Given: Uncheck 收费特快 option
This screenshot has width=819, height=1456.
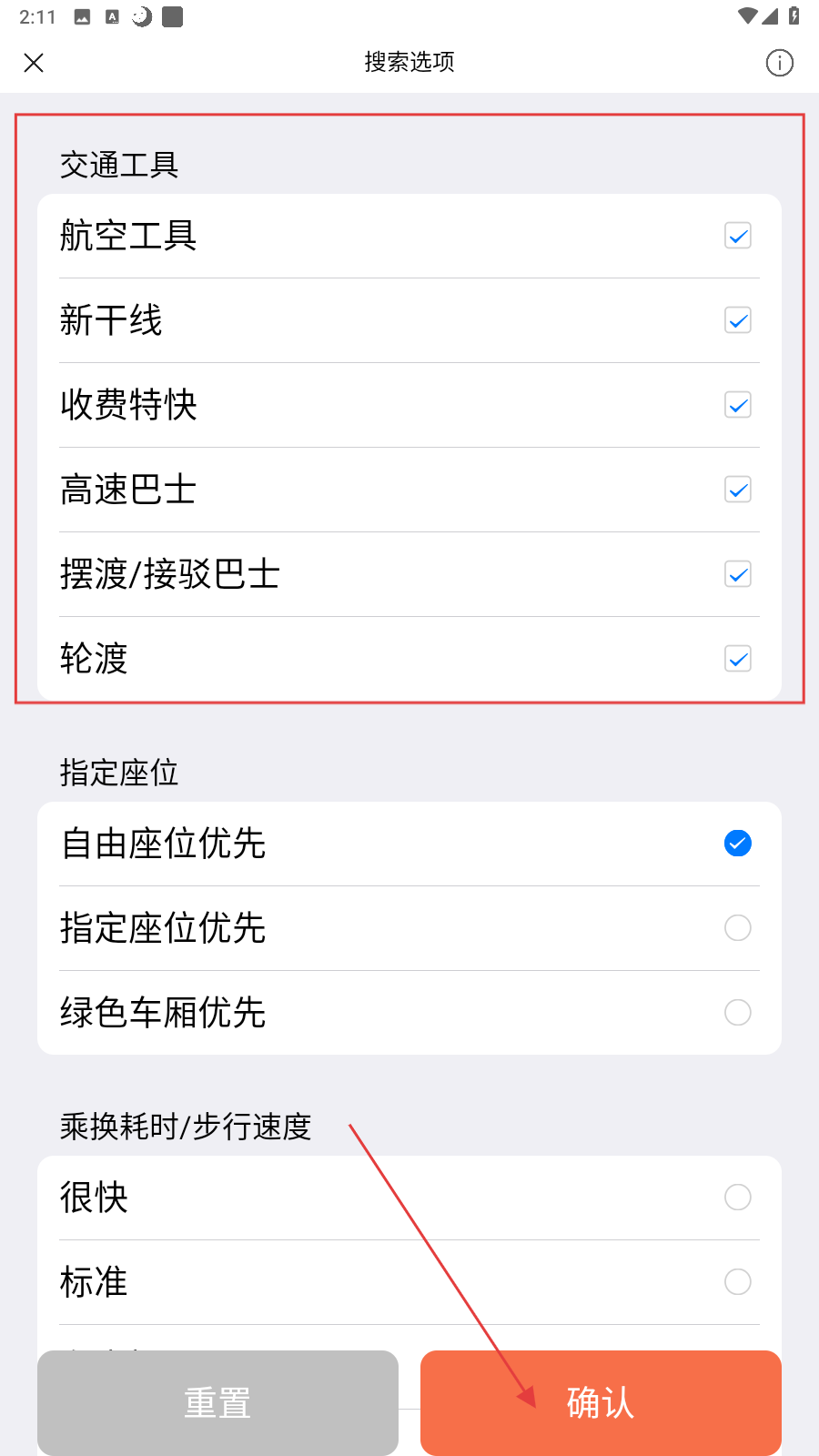Looking at the screenshot, I should [738, 406].
